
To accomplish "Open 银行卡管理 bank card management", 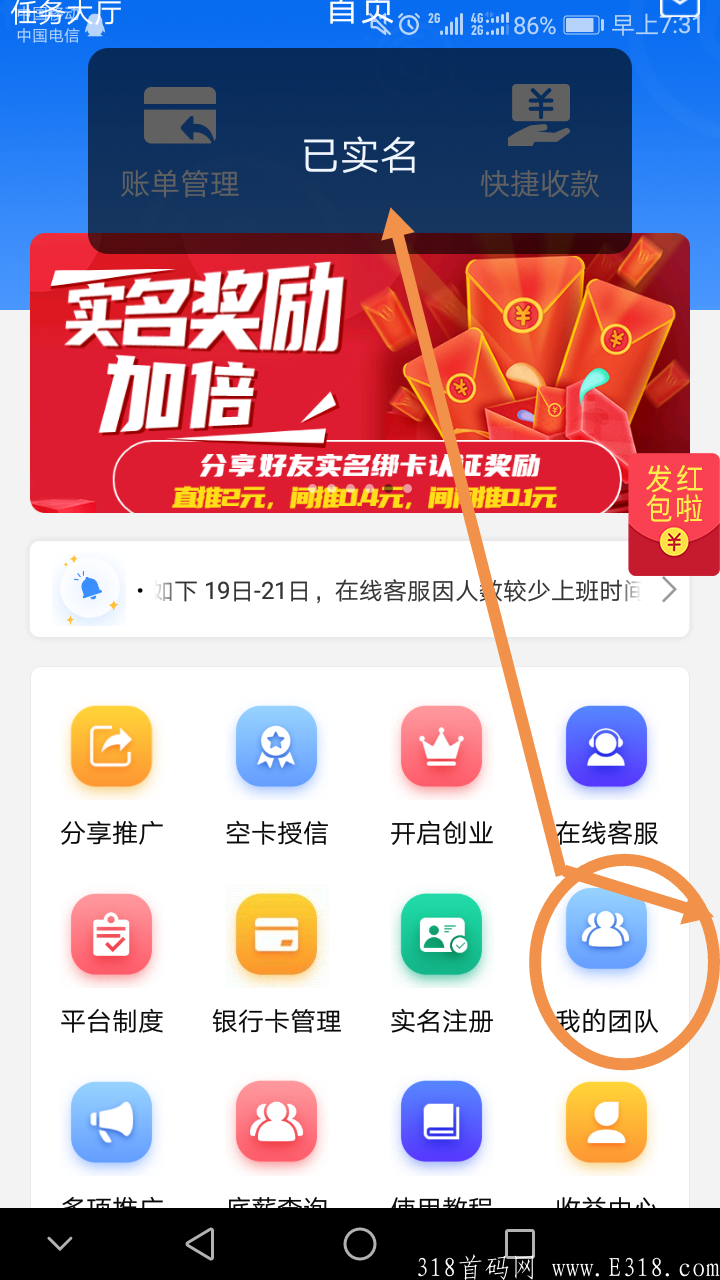I will click(276, 936).
